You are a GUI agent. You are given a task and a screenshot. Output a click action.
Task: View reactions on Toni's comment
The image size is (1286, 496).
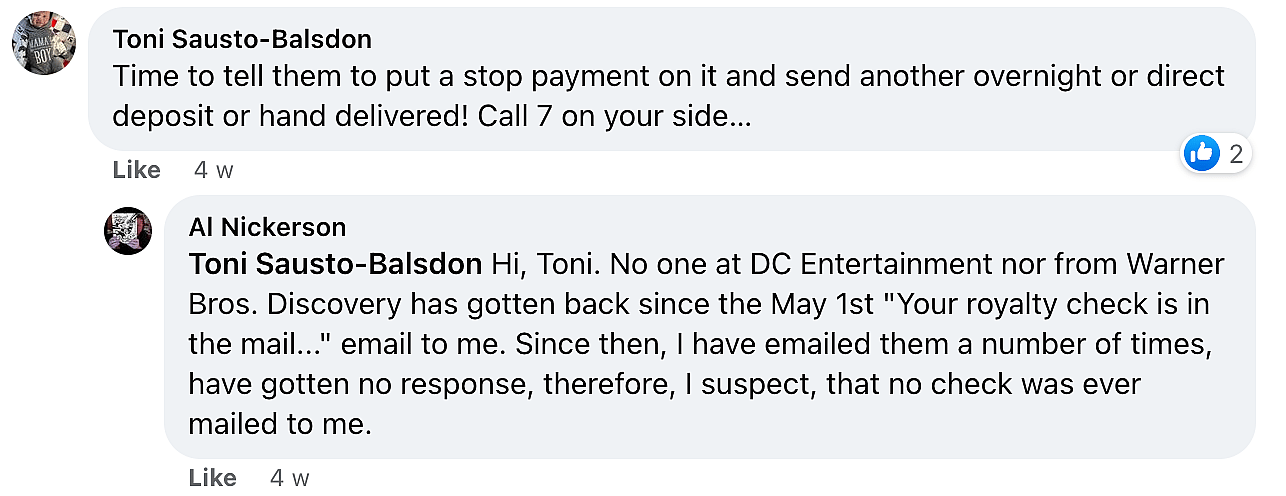pyautogui.click(x=1216, y=154)
